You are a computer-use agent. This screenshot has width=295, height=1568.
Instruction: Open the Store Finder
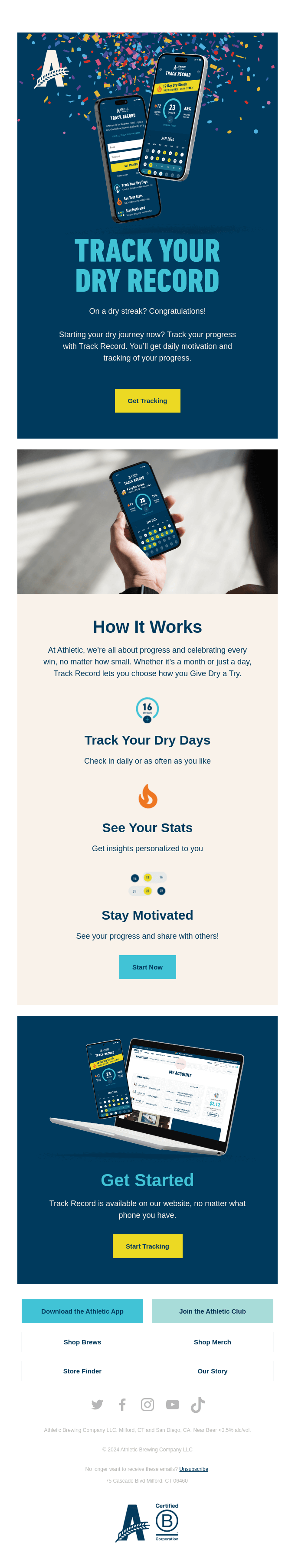coord(82,1371)
